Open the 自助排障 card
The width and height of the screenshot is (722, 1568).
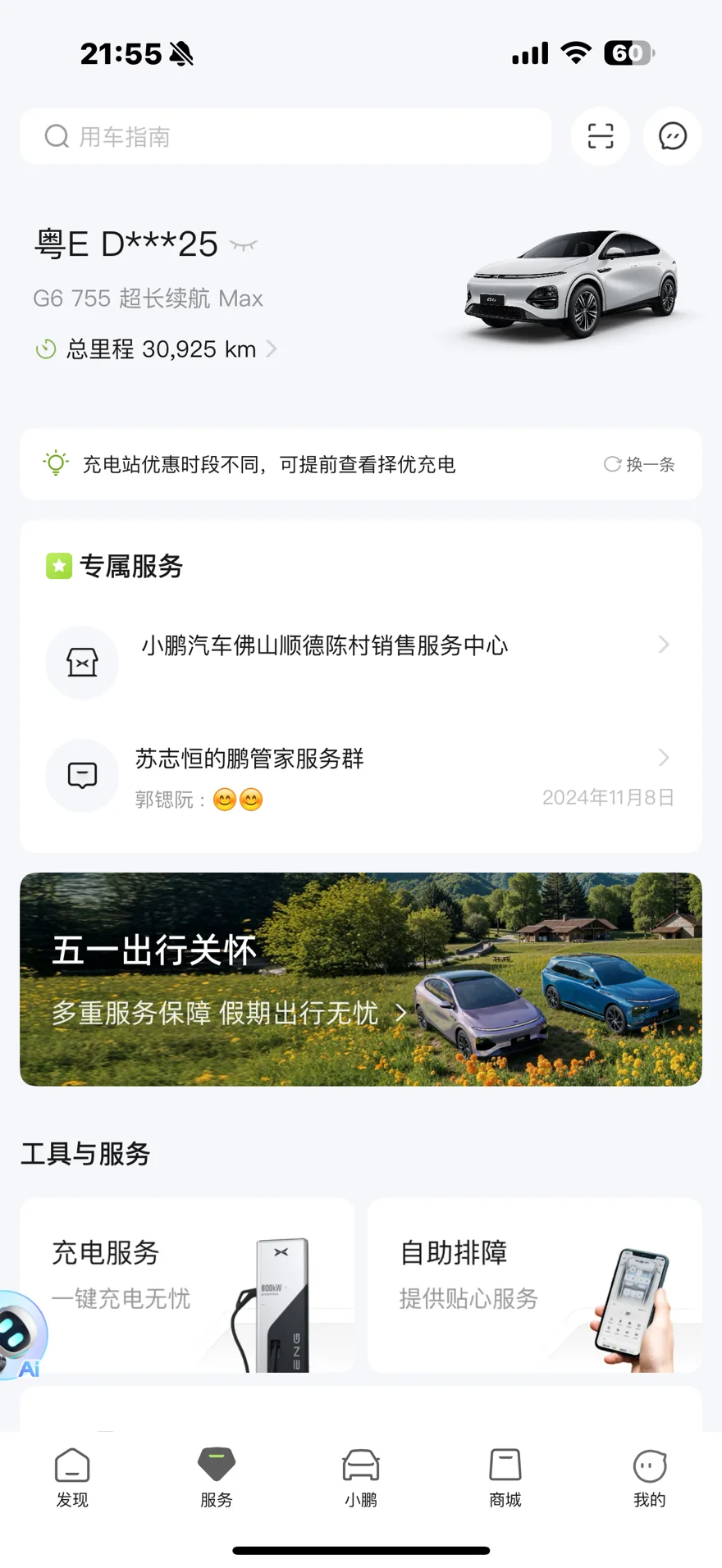pyautogui.click(x=535, y=1284)
